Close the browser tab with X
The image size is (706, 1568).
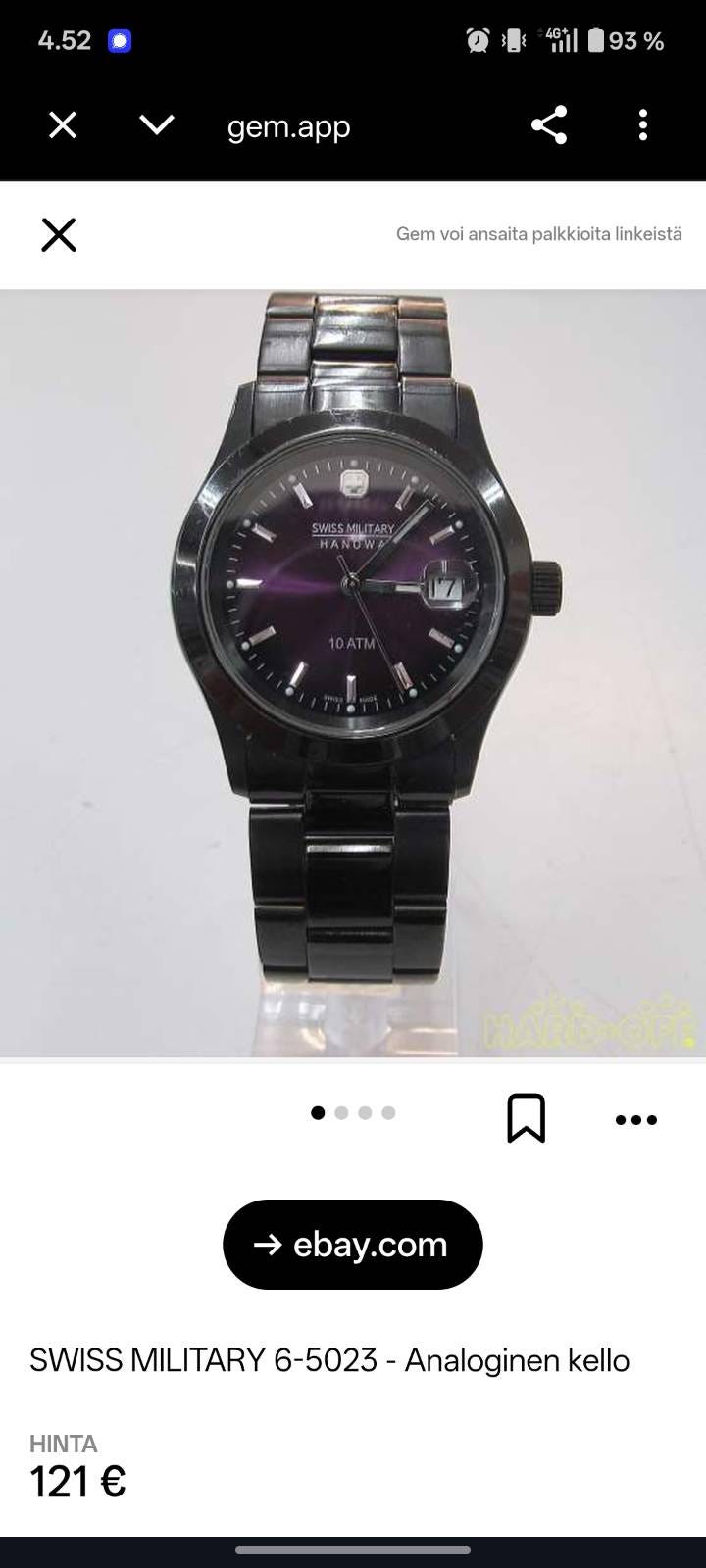63,125
